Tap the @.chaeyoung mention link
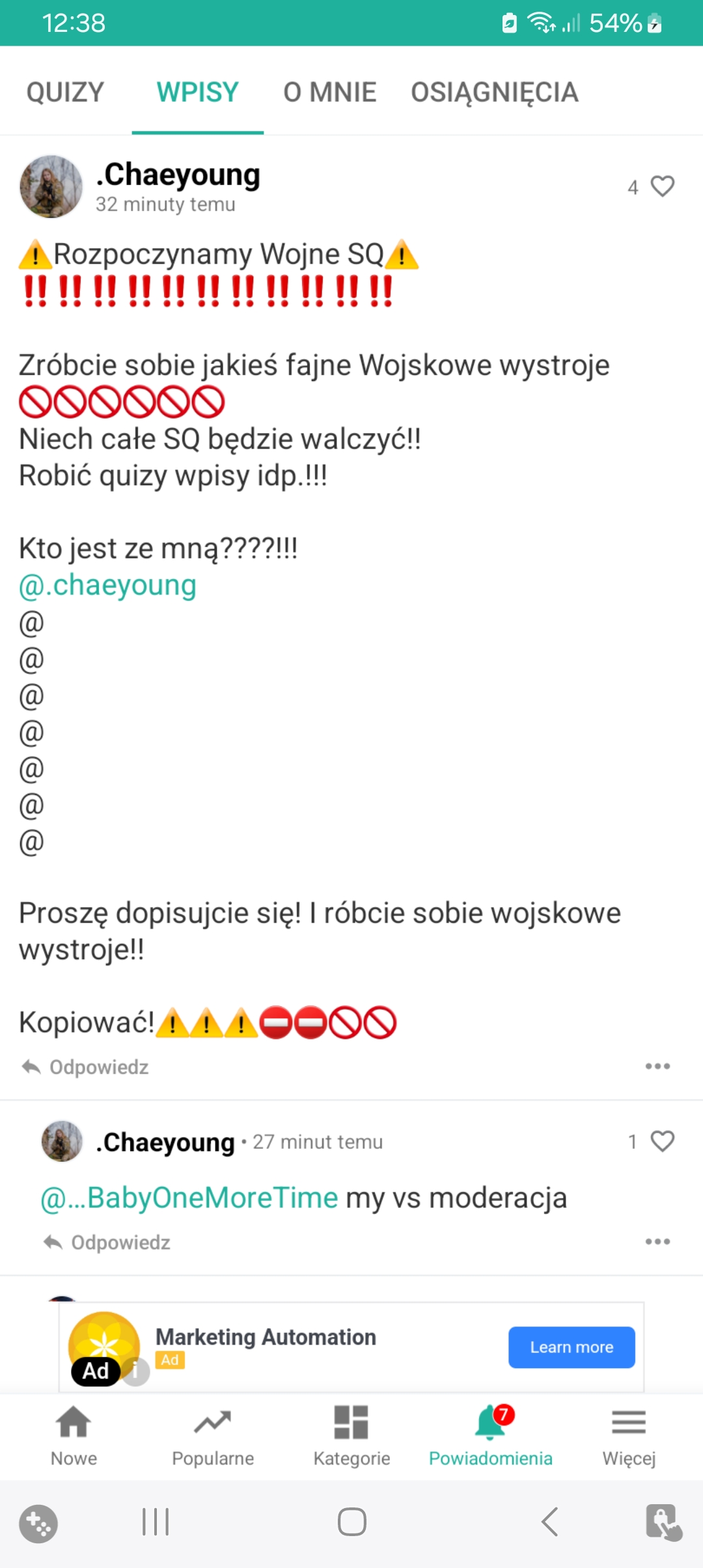The height and width of the screenshot is (1568, 703). [107, 585]
